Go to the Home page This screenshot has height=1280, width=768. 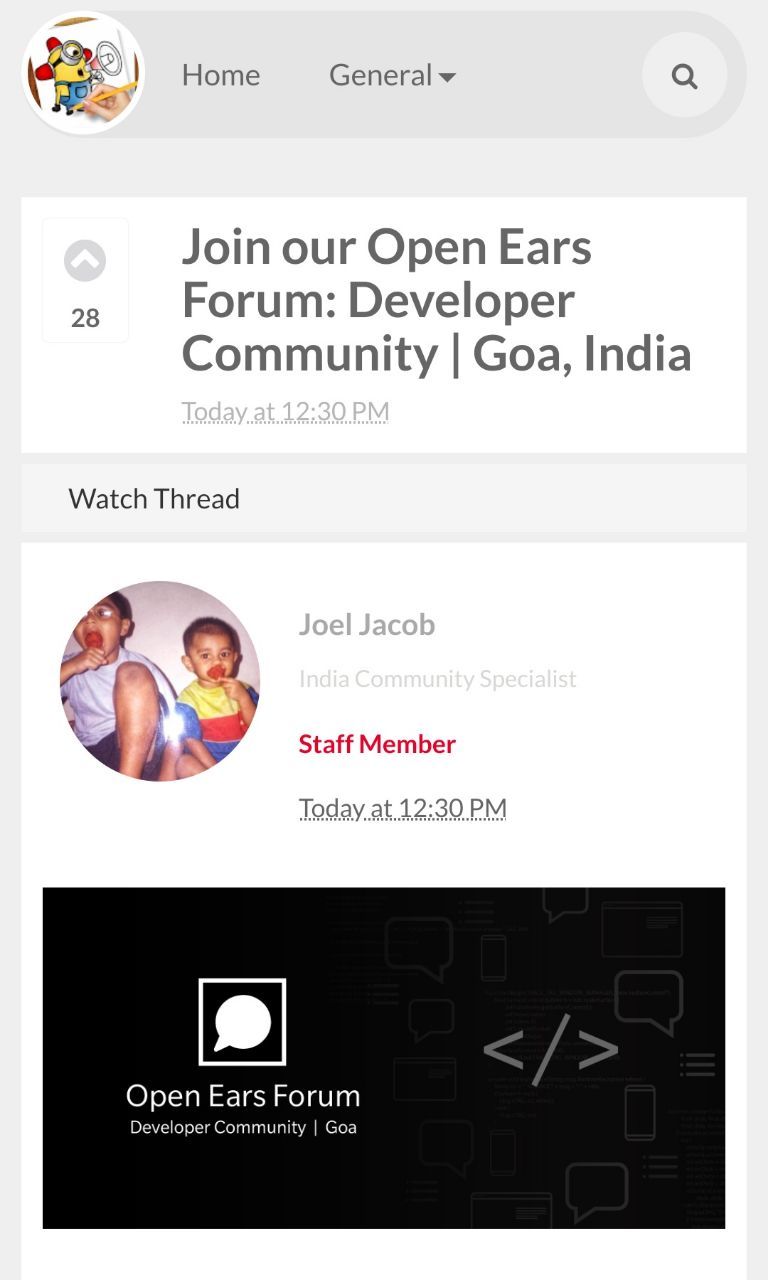[x=221, y=75]
